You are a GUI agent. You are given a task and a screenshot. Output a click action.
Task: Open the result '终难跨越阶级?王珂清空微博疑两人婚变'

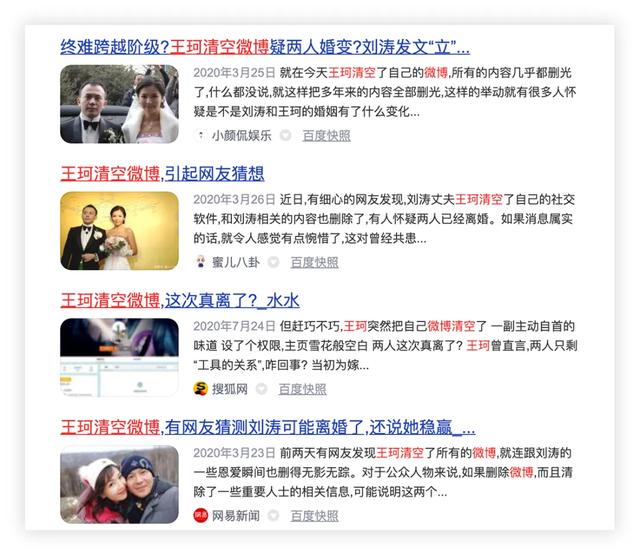click(265, 48)
